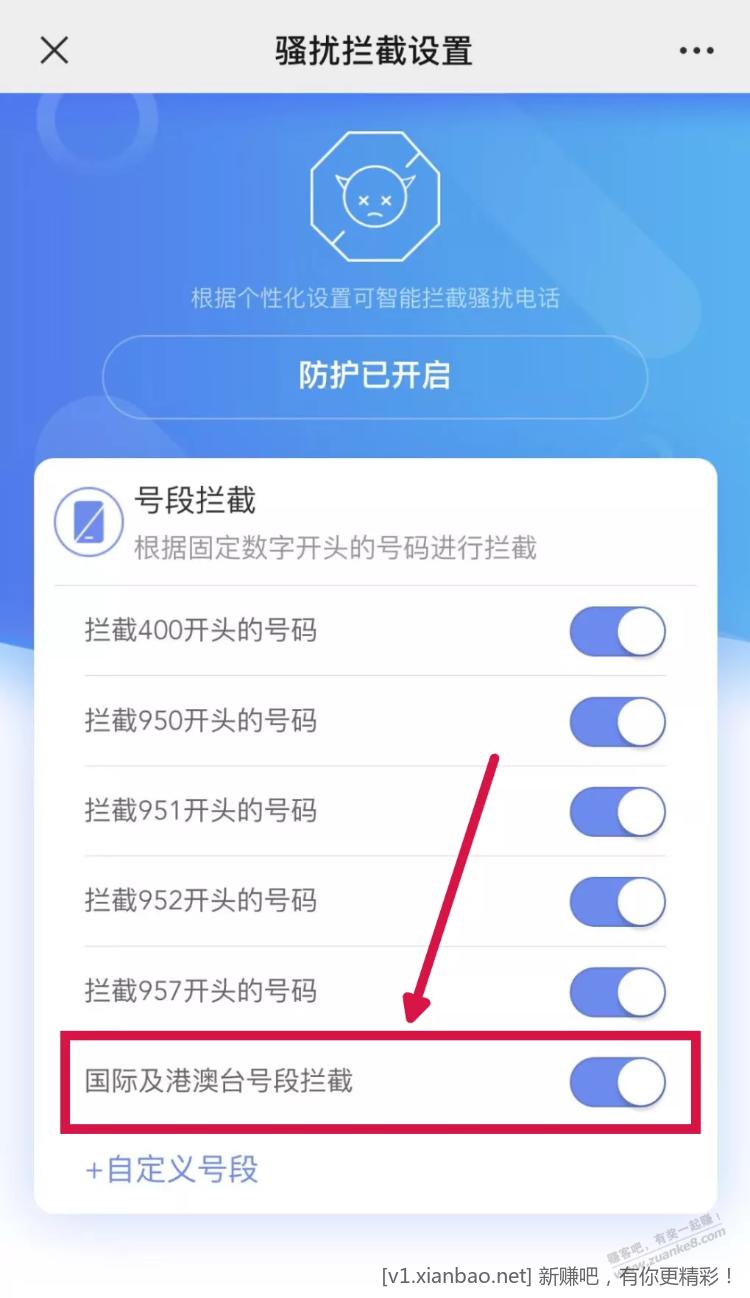Disable blocking of 950 numbers
The image size is (750, 1298).
[617, 722]
